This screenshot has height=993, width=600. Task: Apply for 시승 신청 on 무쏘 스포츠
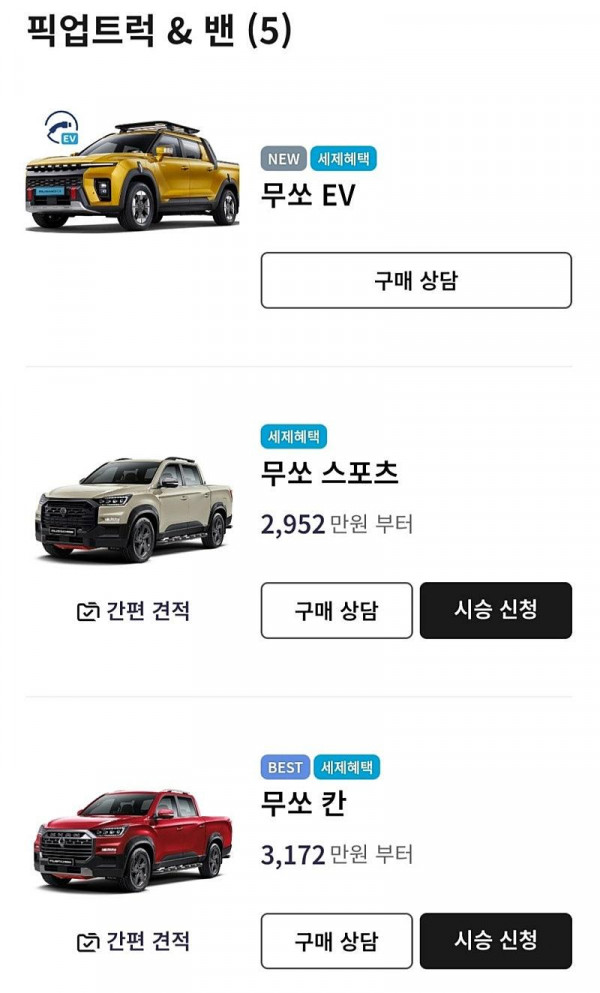click(x=496, y=610)
